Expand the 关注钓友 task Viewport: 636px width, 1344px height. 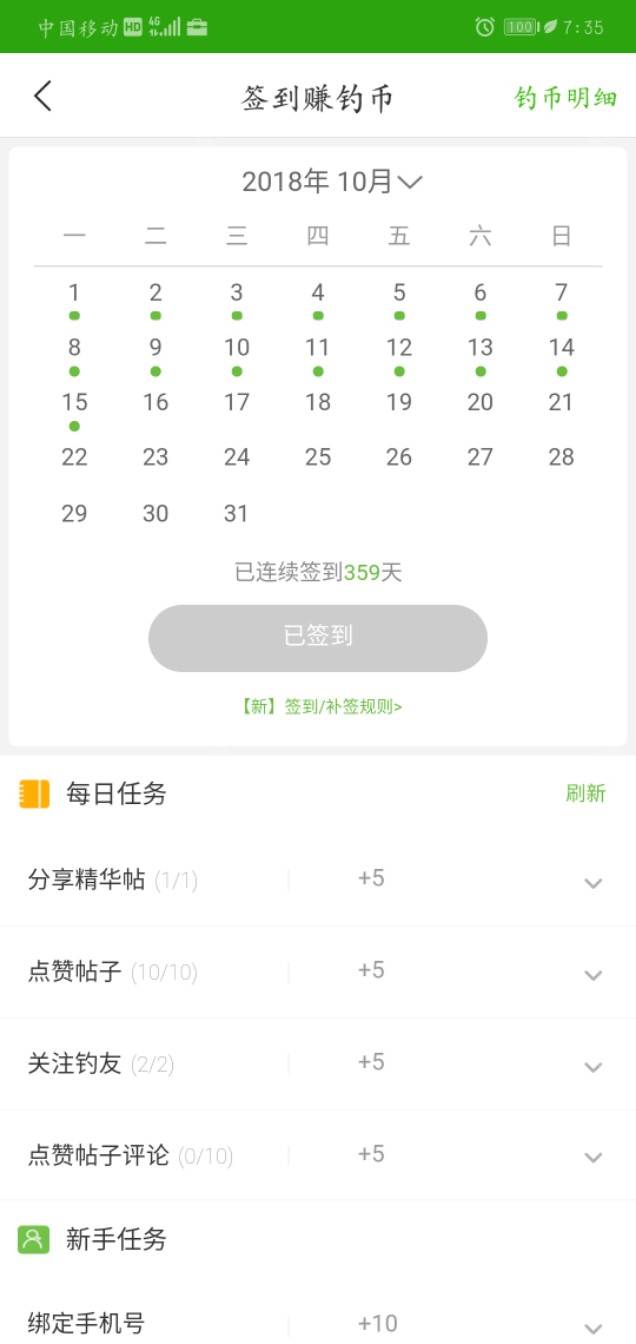[593, 1066]
